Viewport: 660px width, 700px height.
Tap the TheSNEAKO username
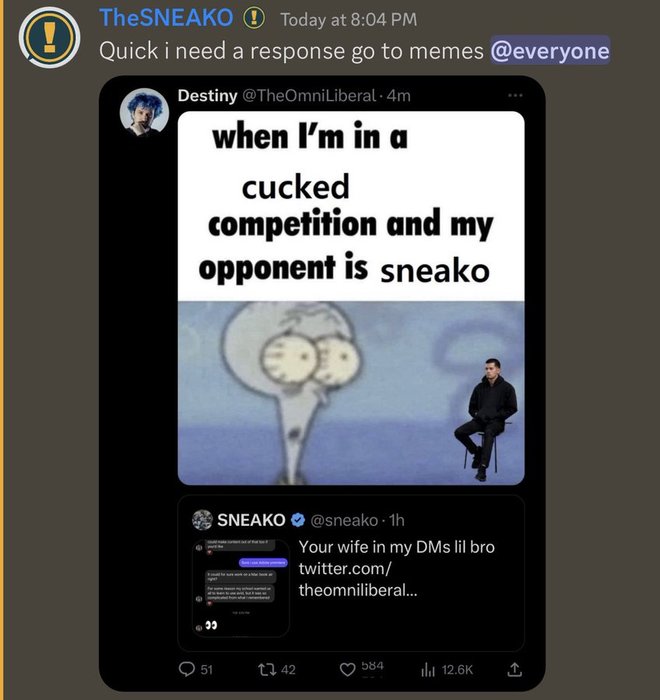coord(168,18)
